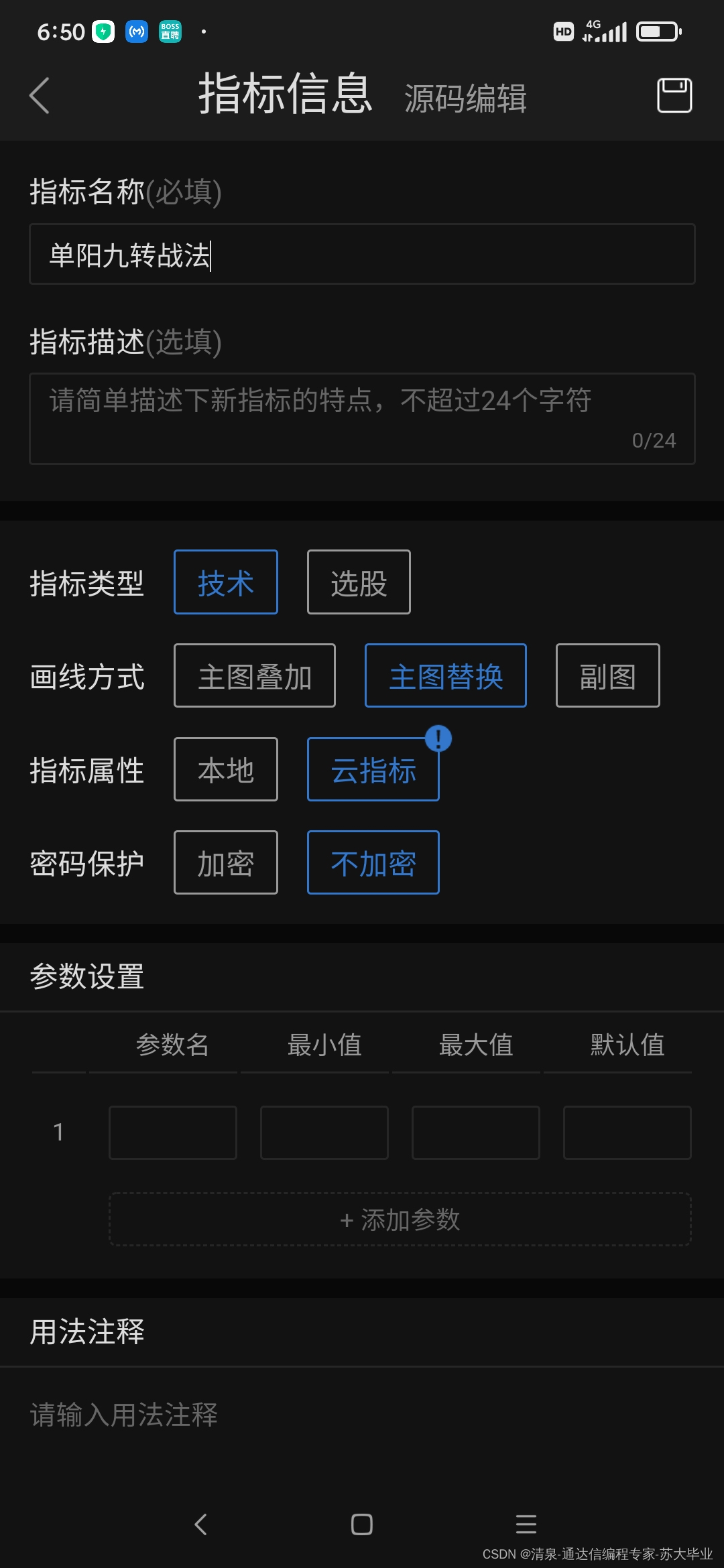Select the 不加密 option
This screenshot has height=1568, width=724.
pos(373,863)
